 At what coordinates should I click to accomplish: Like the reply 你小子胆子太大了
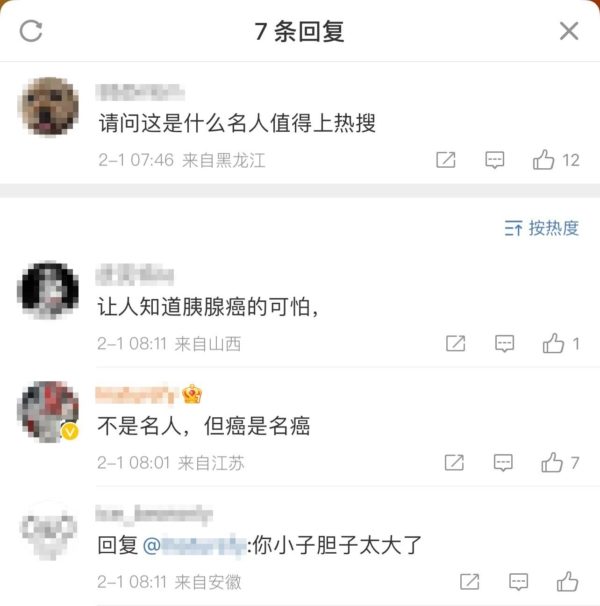tap(567, 581)
